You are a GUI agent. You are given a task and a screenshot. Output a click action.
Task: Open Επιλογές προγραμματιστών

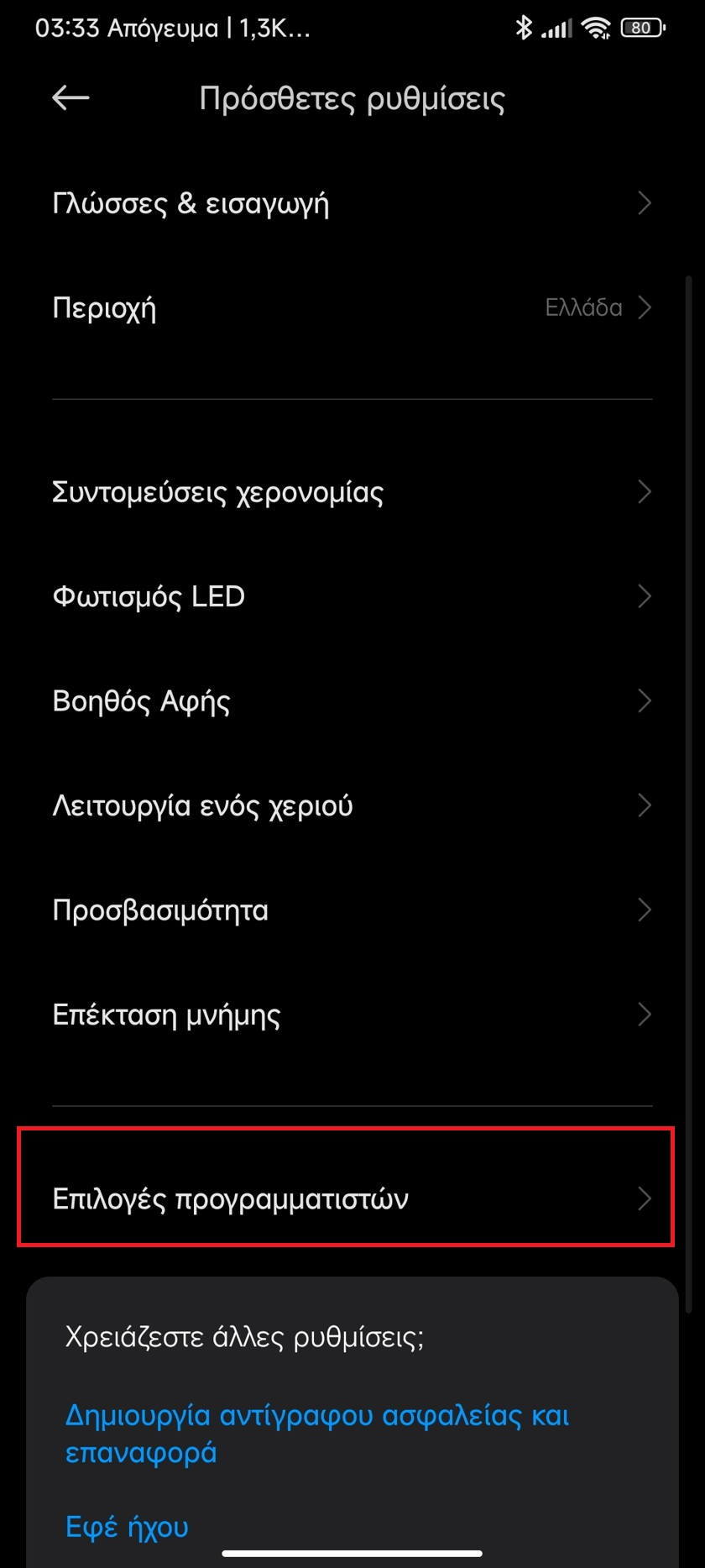point(352,1198)
